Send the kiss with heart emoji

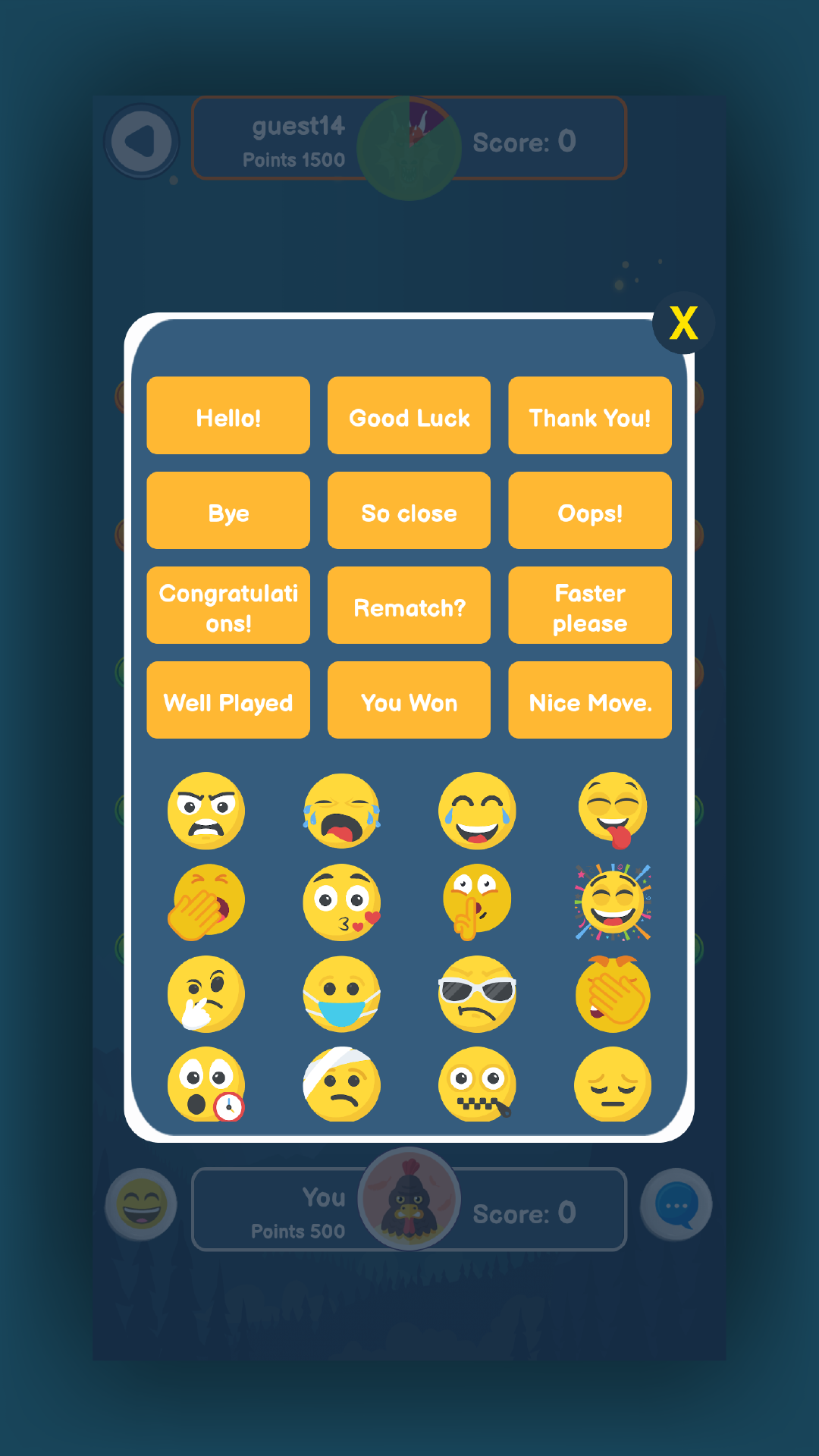click(341, 902)
